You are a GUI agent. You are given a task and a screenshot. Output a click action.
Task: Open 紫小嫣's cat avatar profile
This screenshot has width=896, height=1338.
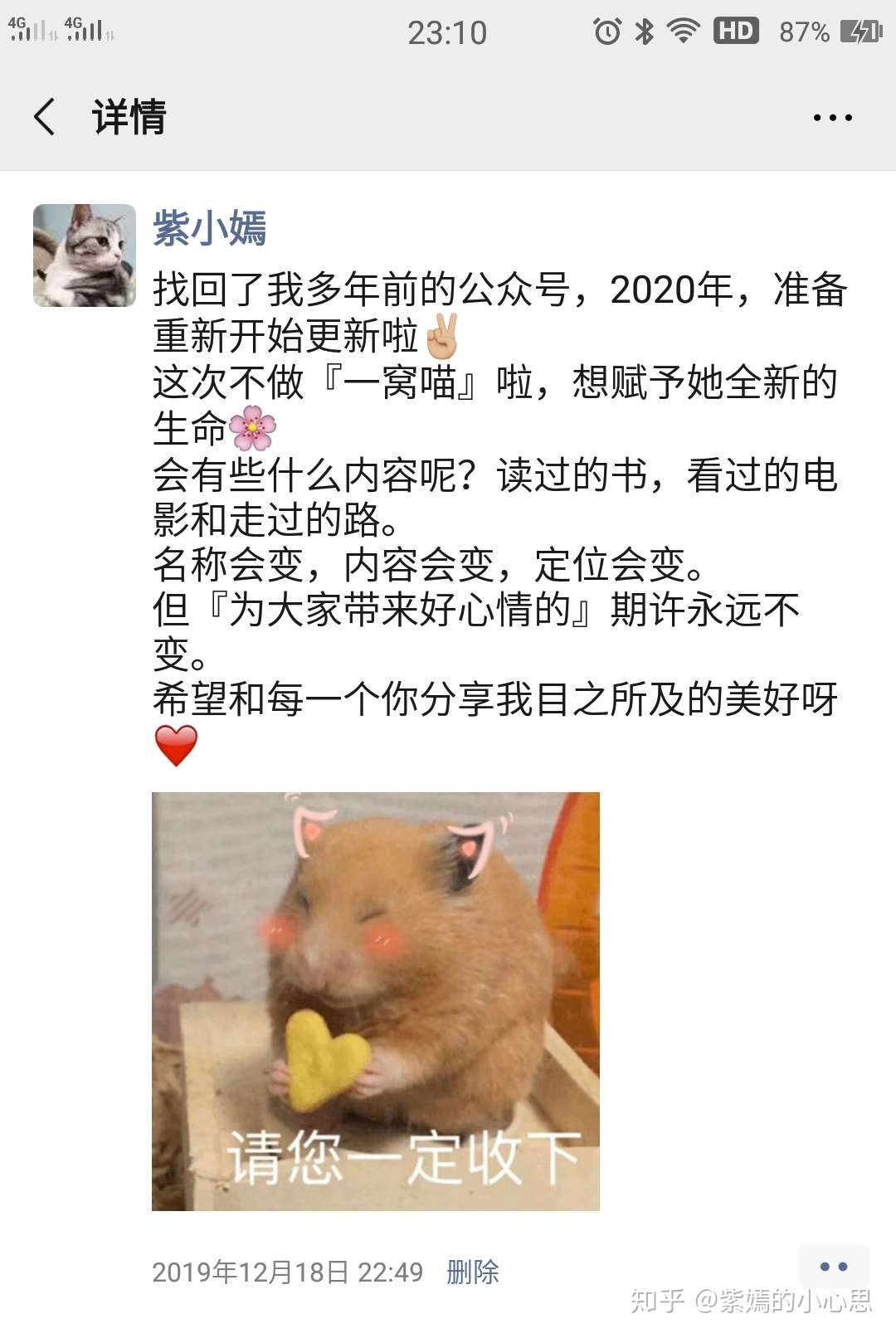pos(85,255)
